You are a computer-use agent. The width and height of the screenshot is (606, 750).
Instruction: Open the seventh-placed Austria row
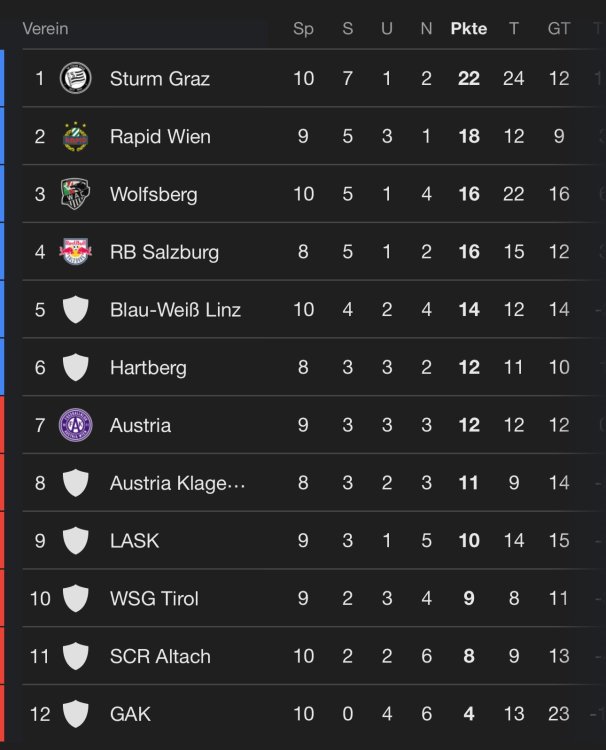[x=140, y=426]
